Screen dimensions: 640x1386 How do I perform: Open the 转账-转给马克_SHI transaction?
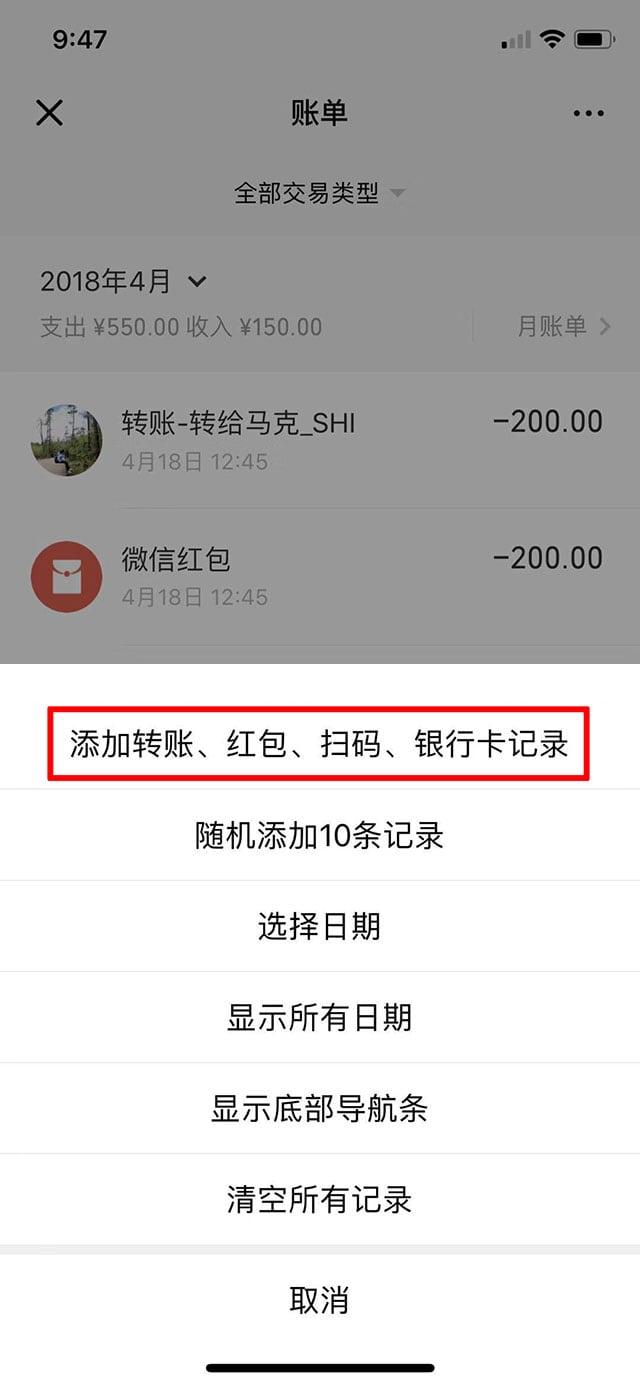(x=319, y=440)
